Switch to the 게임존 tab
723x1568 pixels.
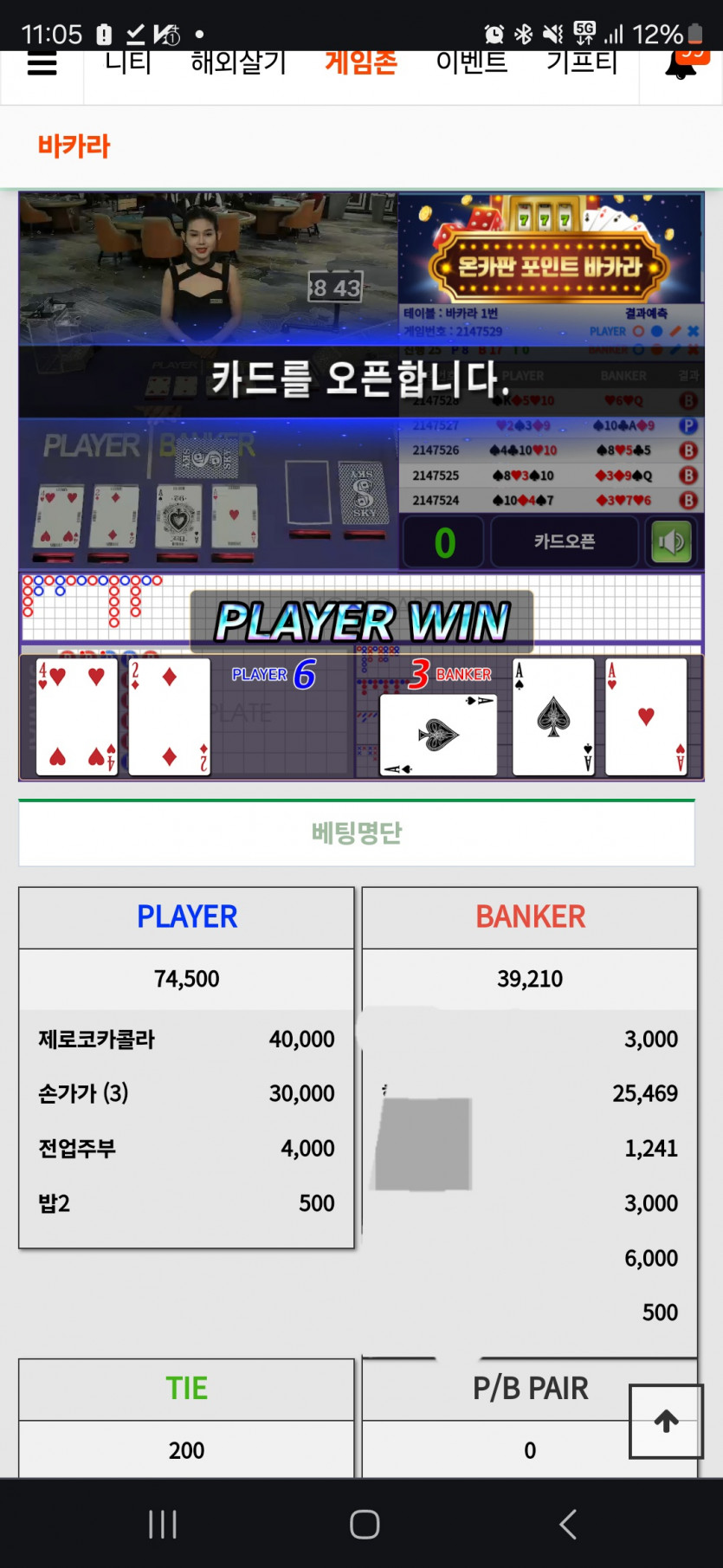(361, 64)
